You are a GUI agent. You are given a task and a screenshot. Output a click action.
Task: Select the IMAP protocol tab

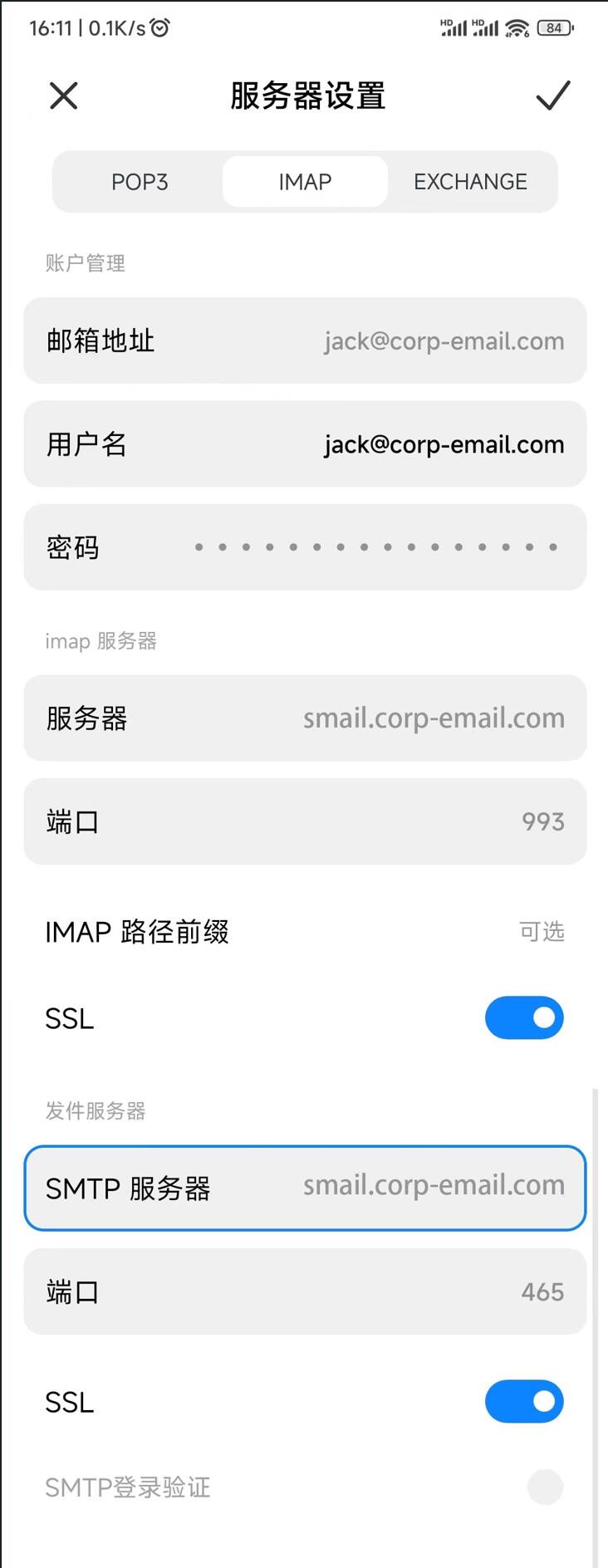(x=305, y=182)
